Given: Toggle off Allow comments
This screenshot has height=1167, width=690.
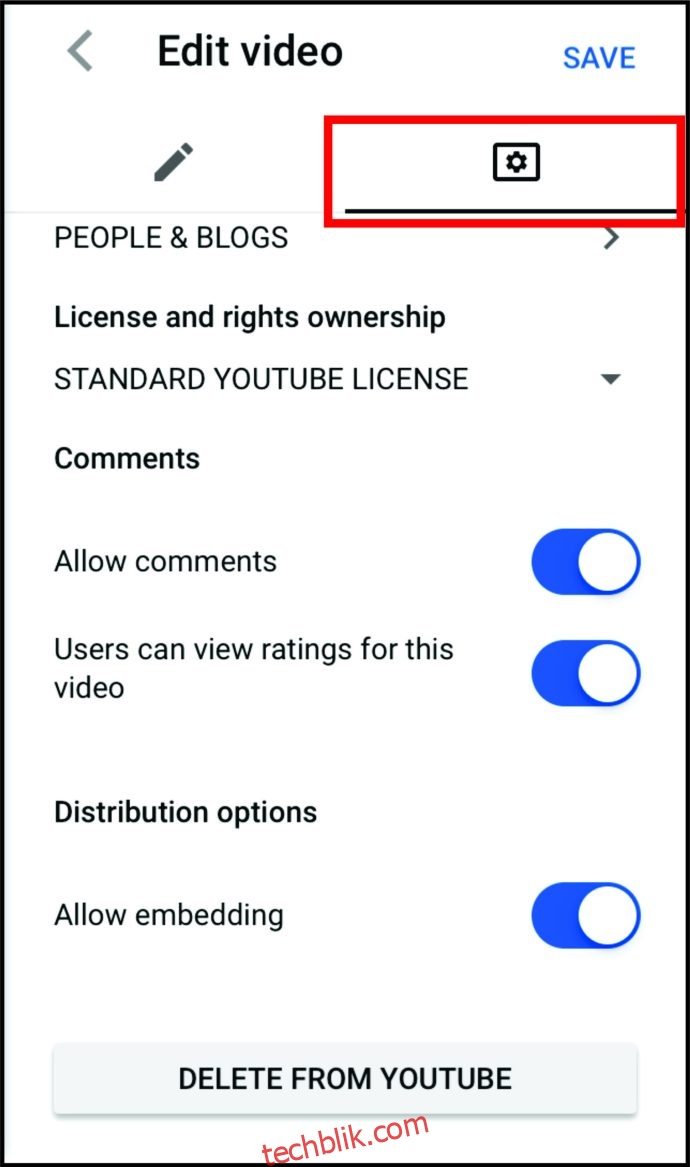Looking at the screenshot, I should coord(585,562).
